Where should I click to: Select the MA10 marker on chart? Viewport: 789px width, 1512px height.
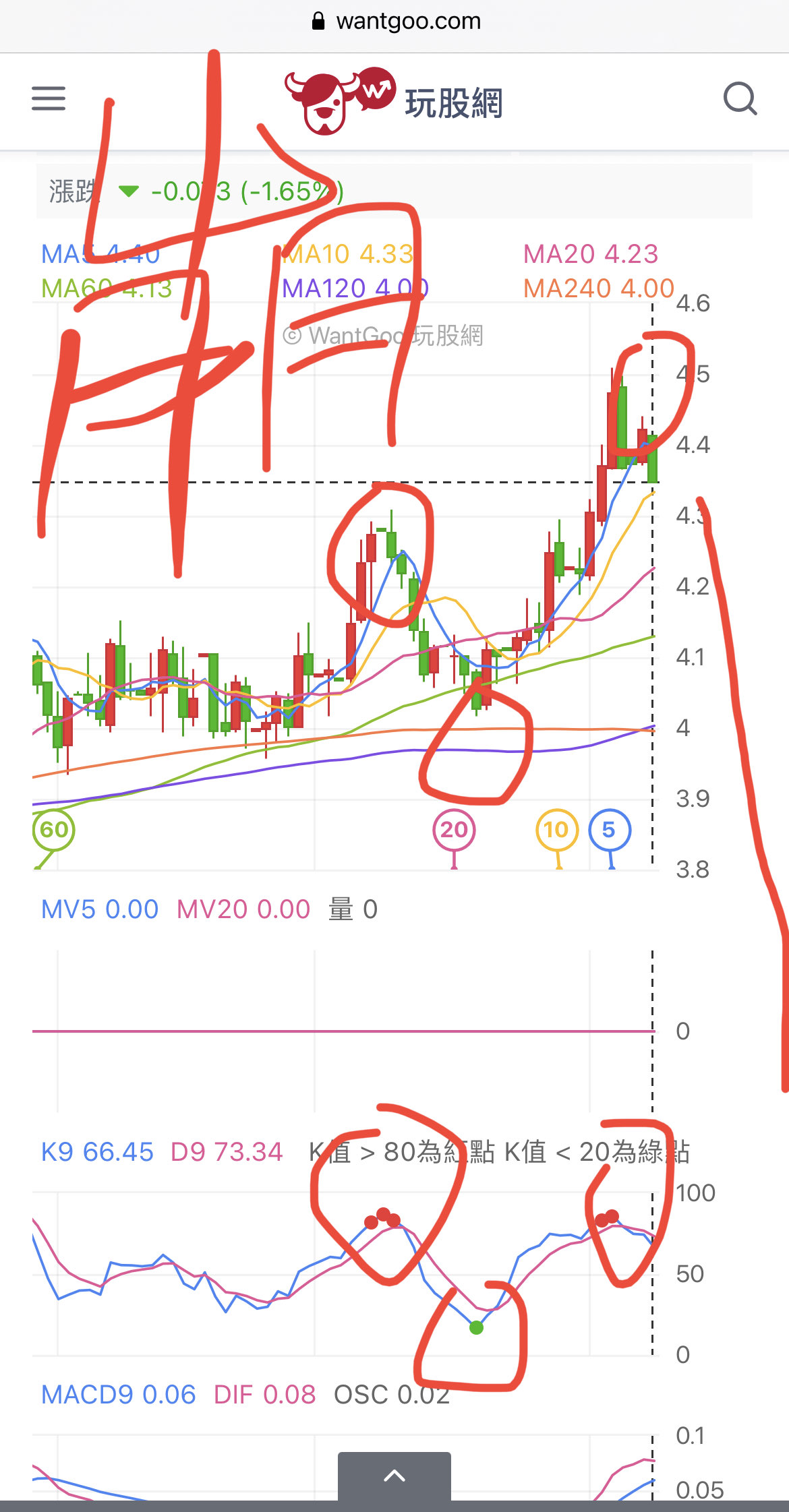click(x=557, y=830)
